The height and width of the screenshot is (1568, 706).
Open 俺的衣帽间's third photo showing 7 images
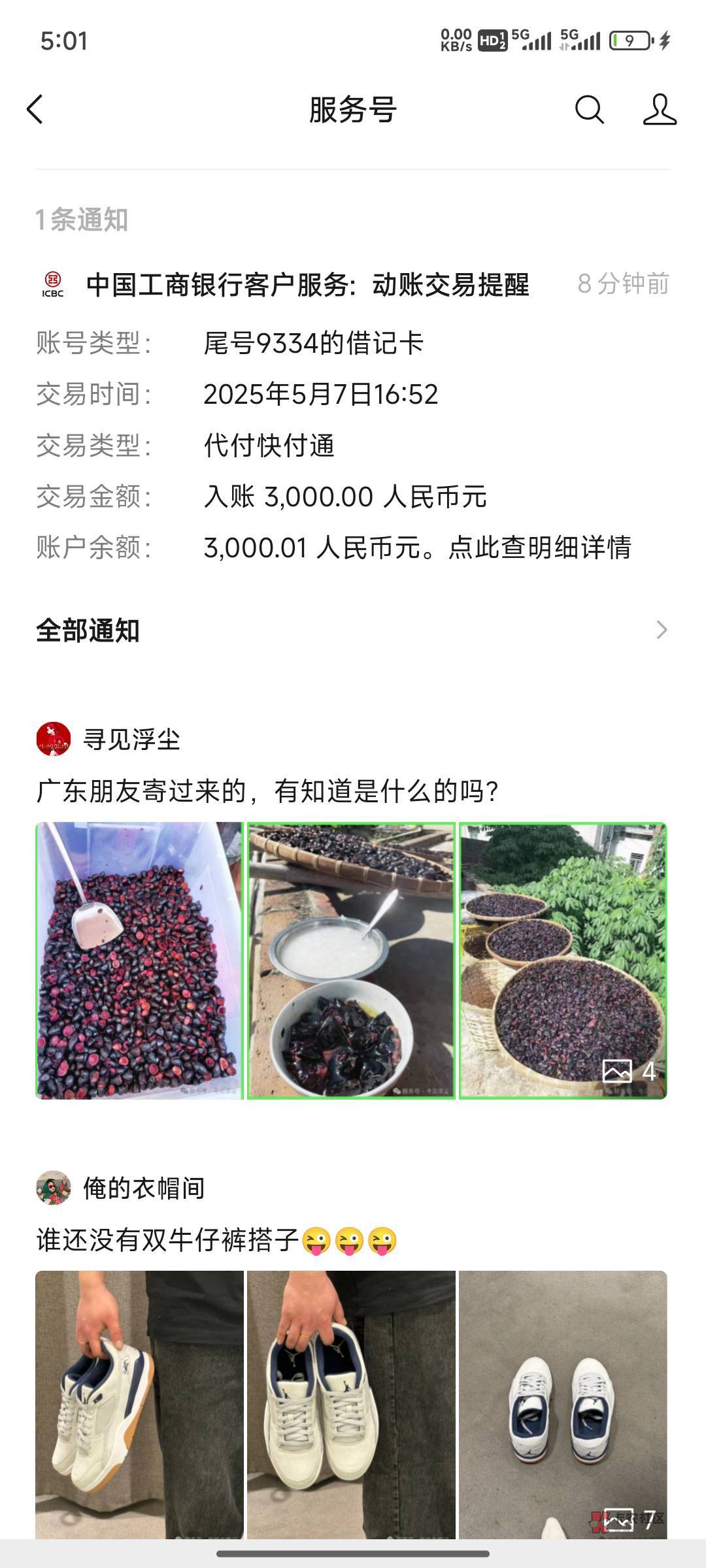click(563, 1405)
